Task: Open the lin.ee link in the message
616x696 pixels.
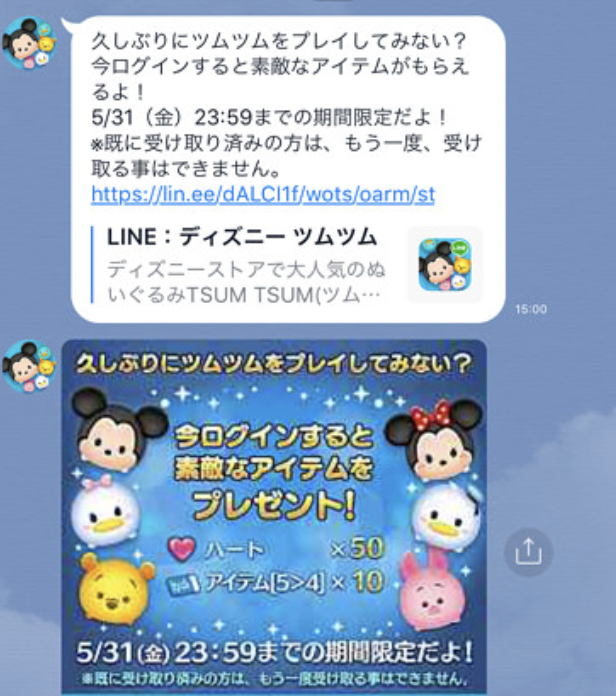Action: pyautogui.click(x=262, y=194)
